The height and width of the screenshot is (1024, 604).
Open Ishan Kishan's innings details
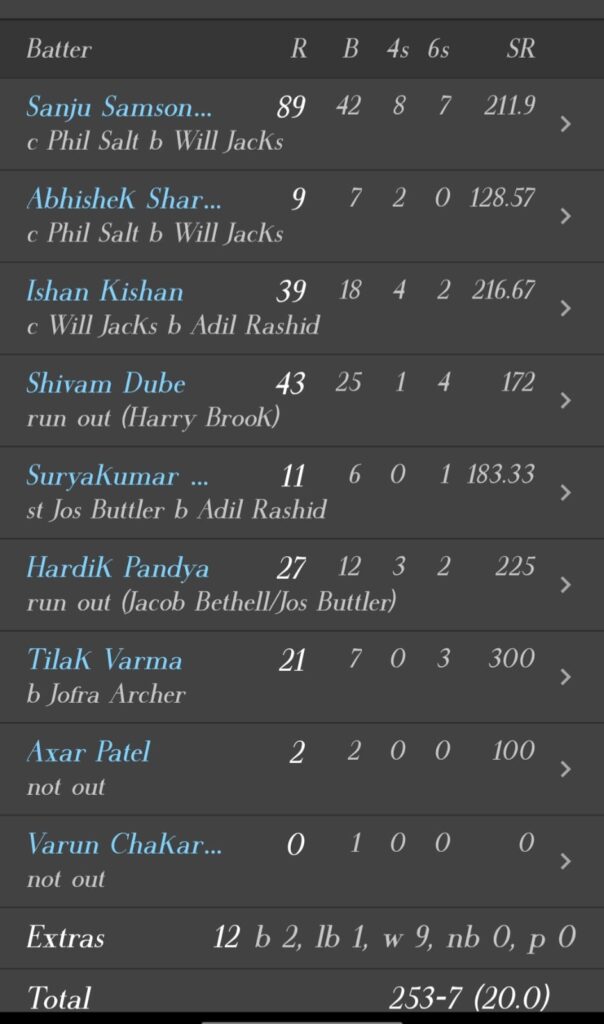click(300, 308)
